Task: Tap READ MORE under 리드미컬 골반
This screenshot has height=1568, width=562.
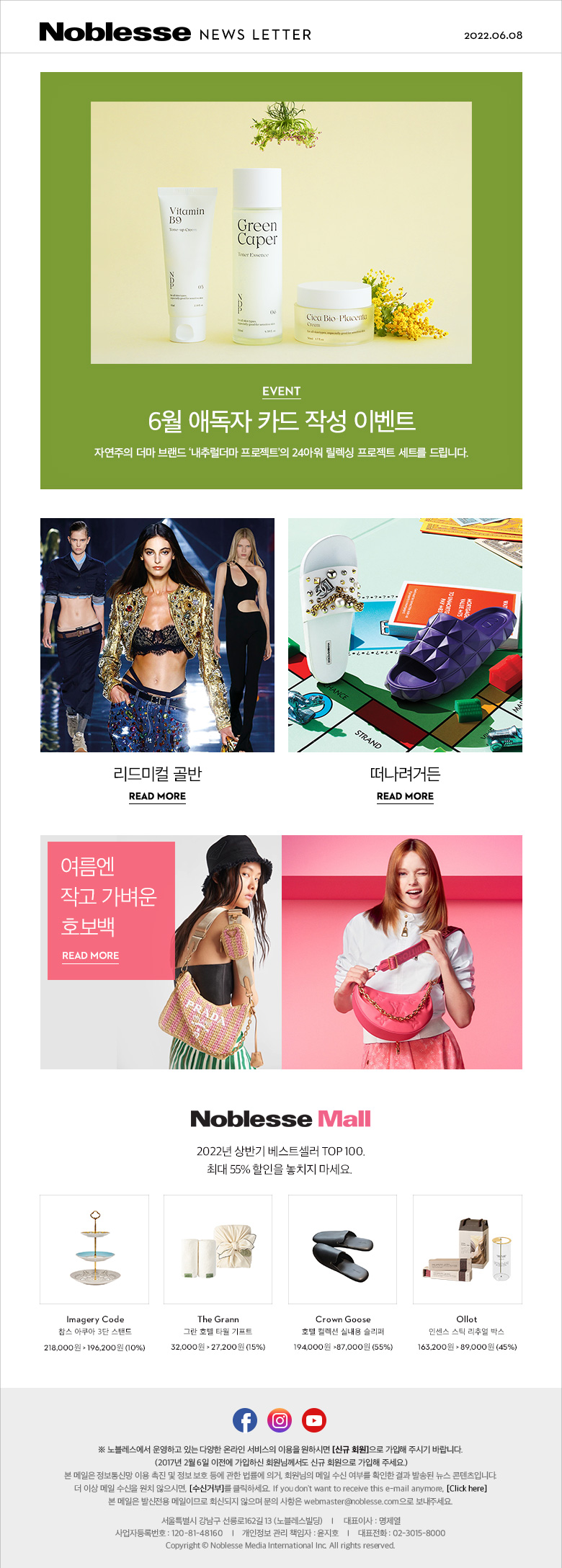Action: [157, 796]
